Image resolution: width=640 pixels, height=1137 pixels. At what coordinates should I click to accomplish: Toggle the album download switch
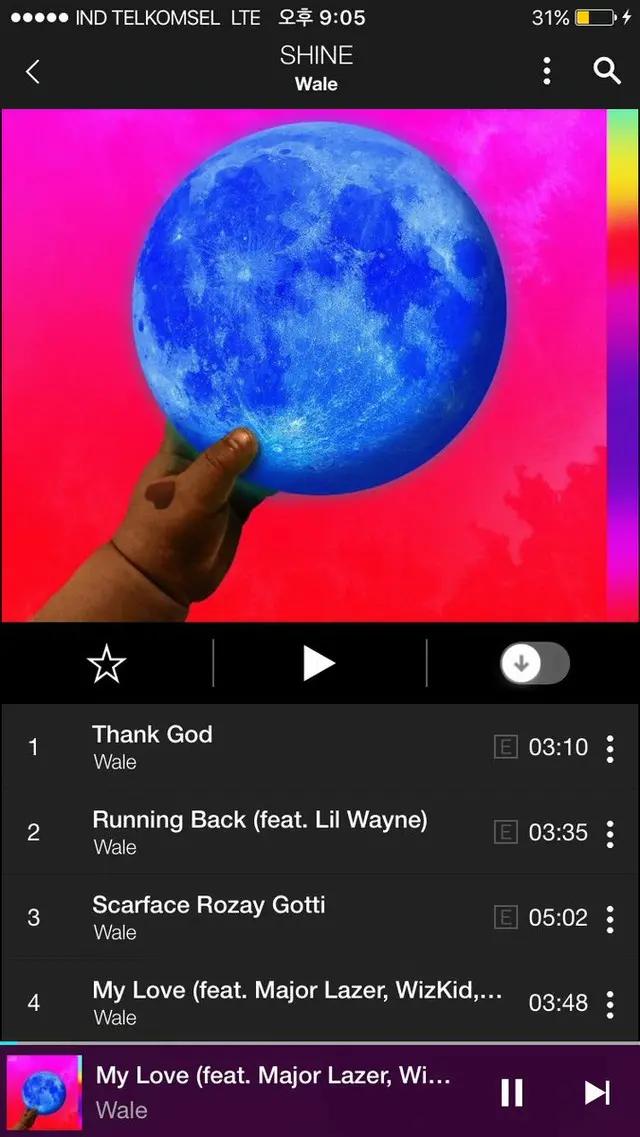pyautogui.click(x=535, y=664)
